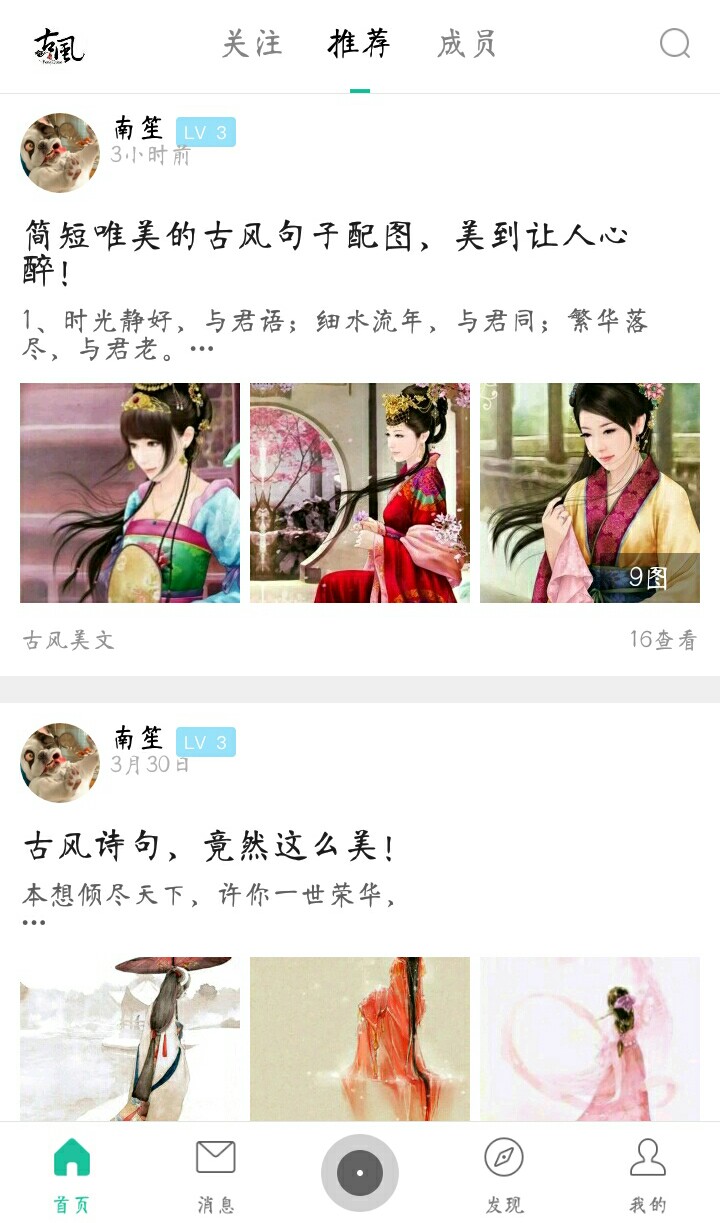Switch to the 成员 tab
This screenshot has height=1223, width=720.
466,44
